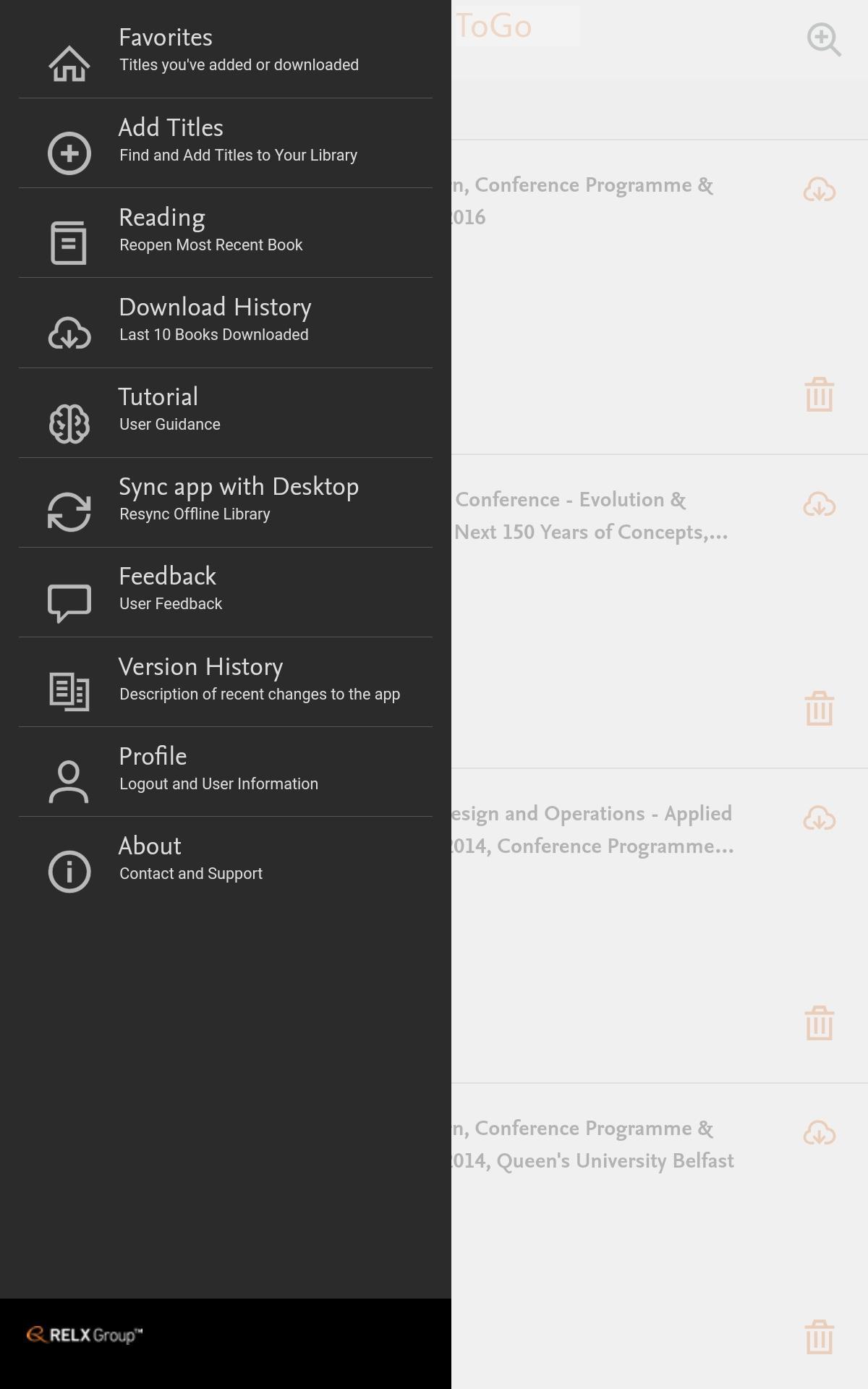View Version History
868x1389 pixels.
226,680
